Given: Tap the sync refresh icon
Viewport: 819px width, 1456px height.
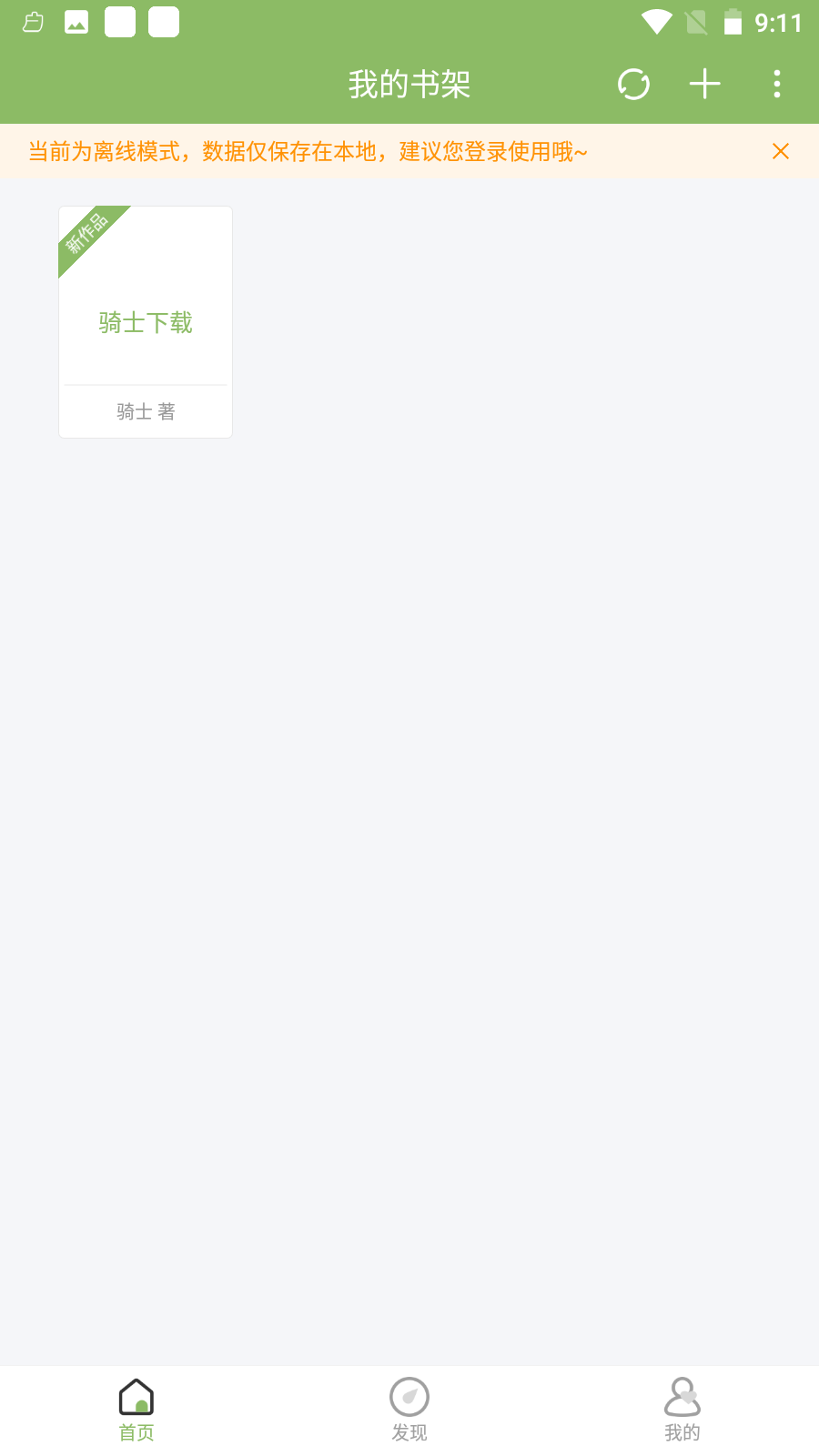Looking at the screenshot, I should (633, 85).
